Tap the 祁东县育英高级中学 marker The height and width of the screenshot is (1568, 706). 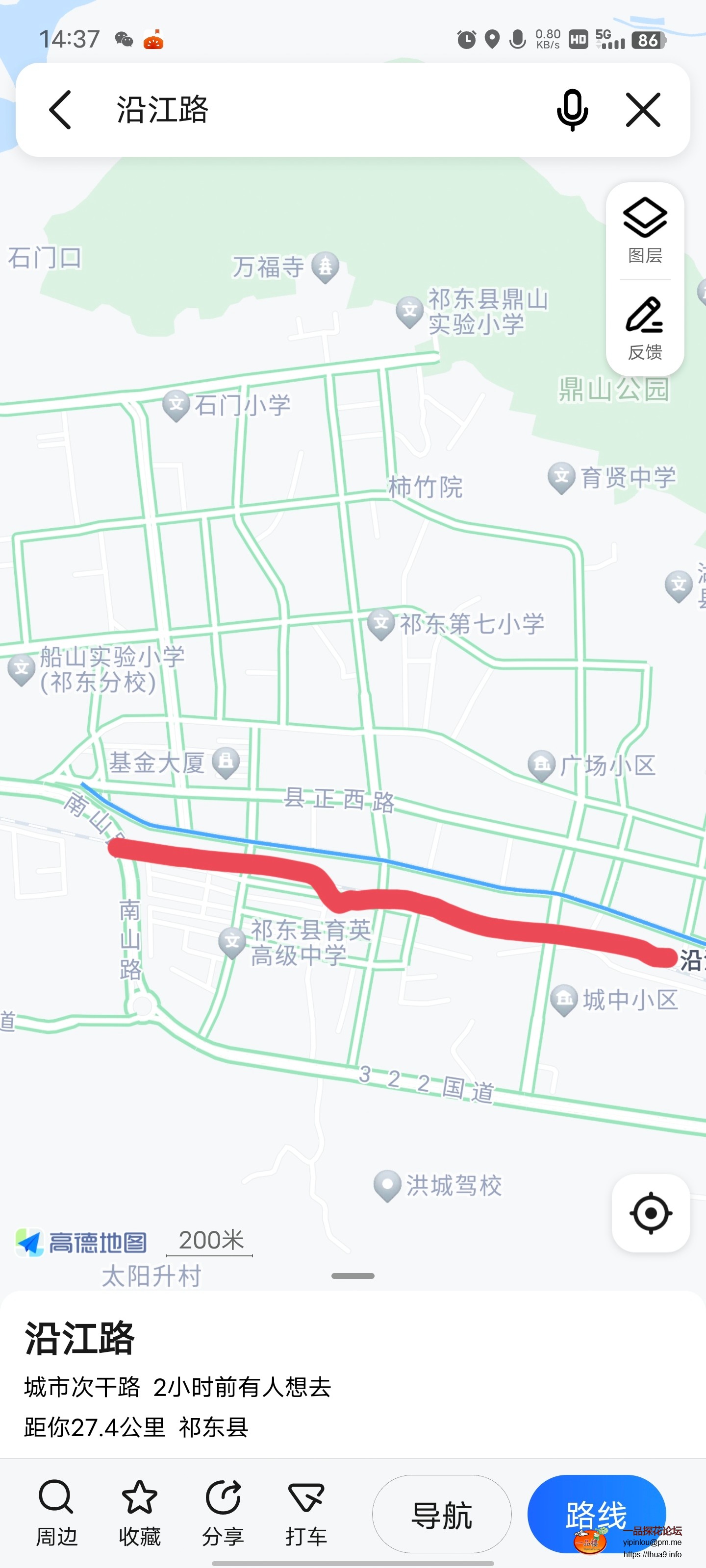pyautogui.click(x=232, y=942)
